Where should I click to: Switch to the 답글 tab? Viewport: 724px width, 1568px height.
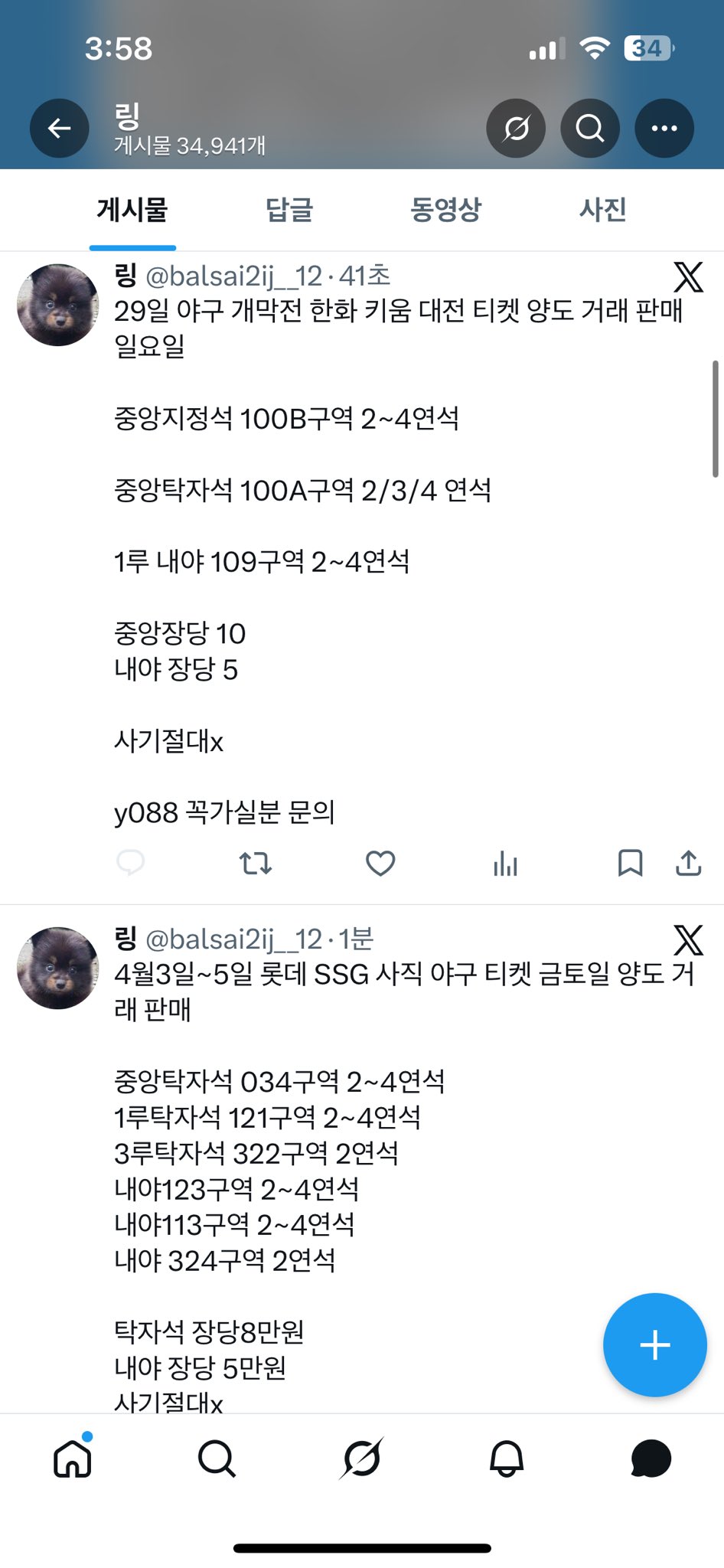[x=289, y=209]
